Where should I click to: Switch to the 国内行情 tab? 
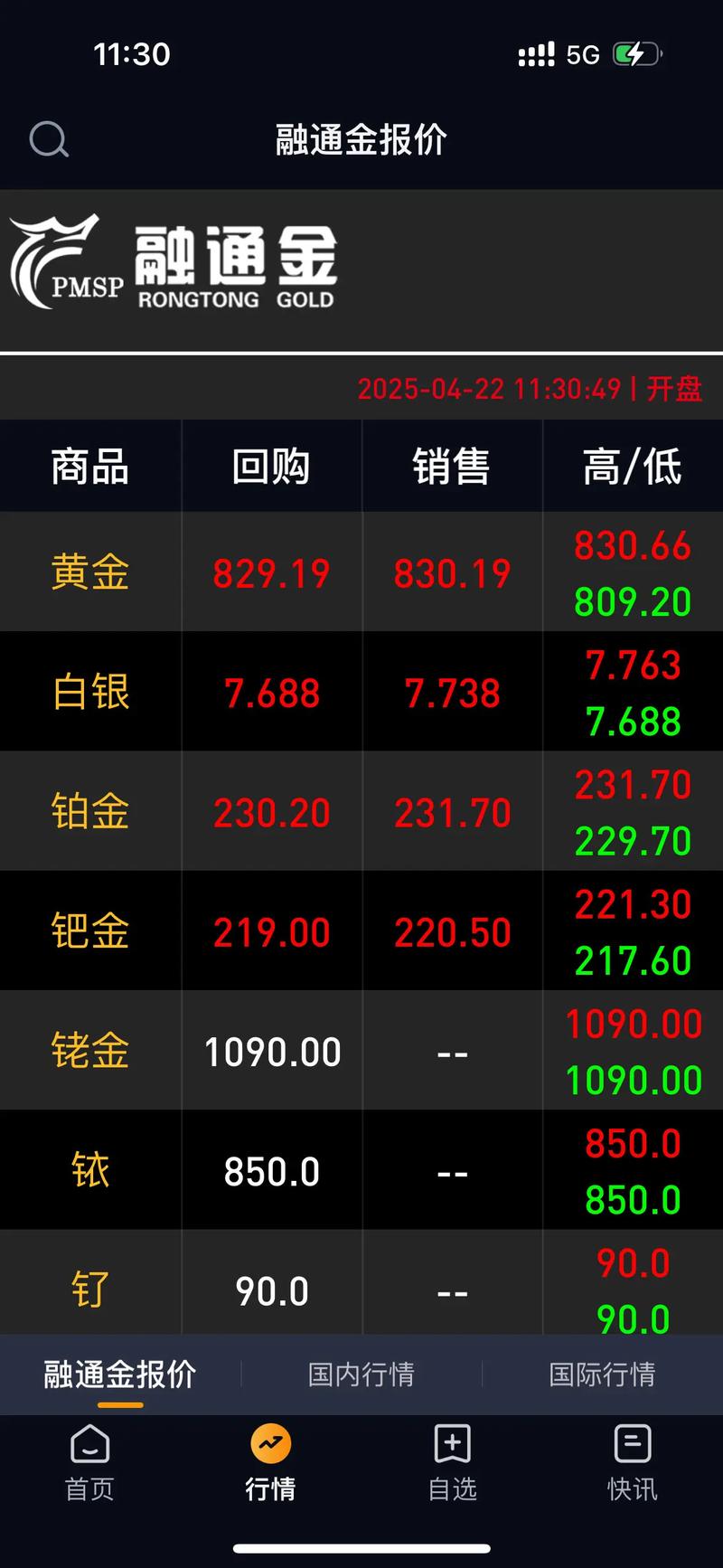[x=361, y=1374]
